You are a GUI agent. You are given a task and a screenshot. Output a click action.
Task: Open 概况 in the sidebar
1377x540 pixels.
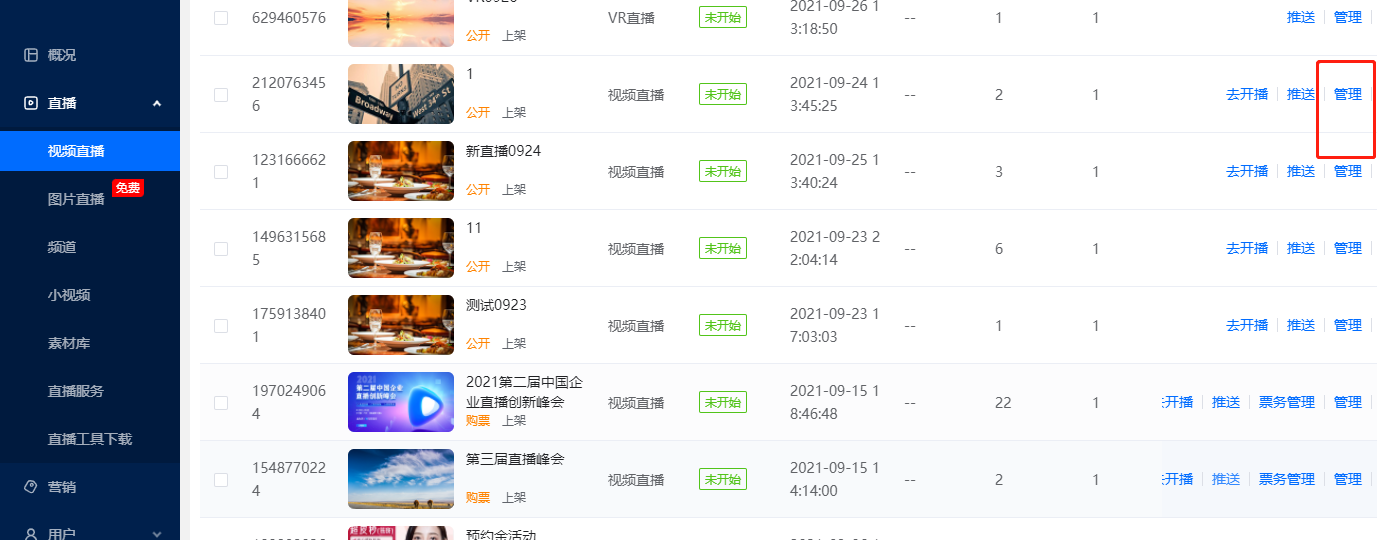[61, 55]
